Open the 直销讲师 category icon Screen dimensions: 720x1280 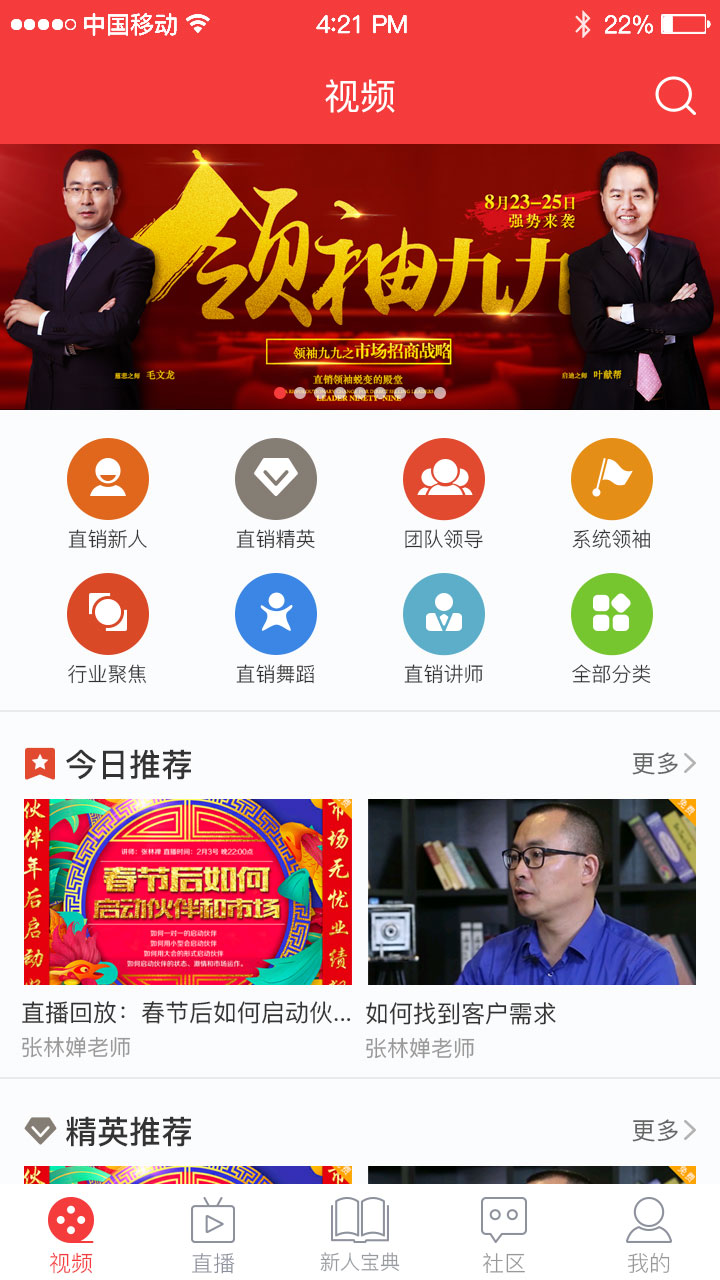pos(443,613)
